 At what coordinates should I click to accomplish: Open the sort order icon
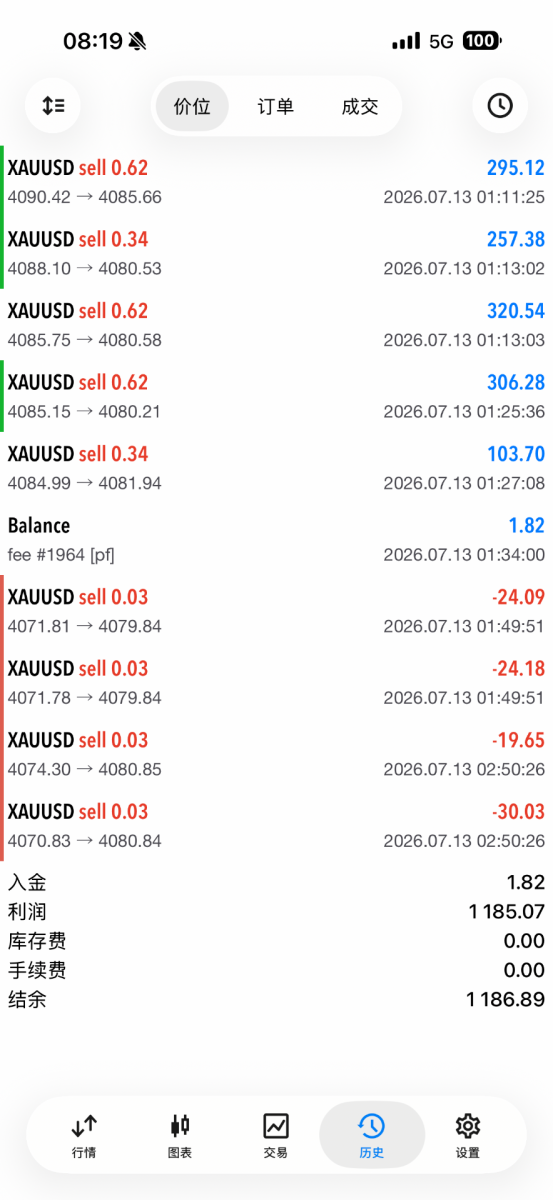coord(53,105)
